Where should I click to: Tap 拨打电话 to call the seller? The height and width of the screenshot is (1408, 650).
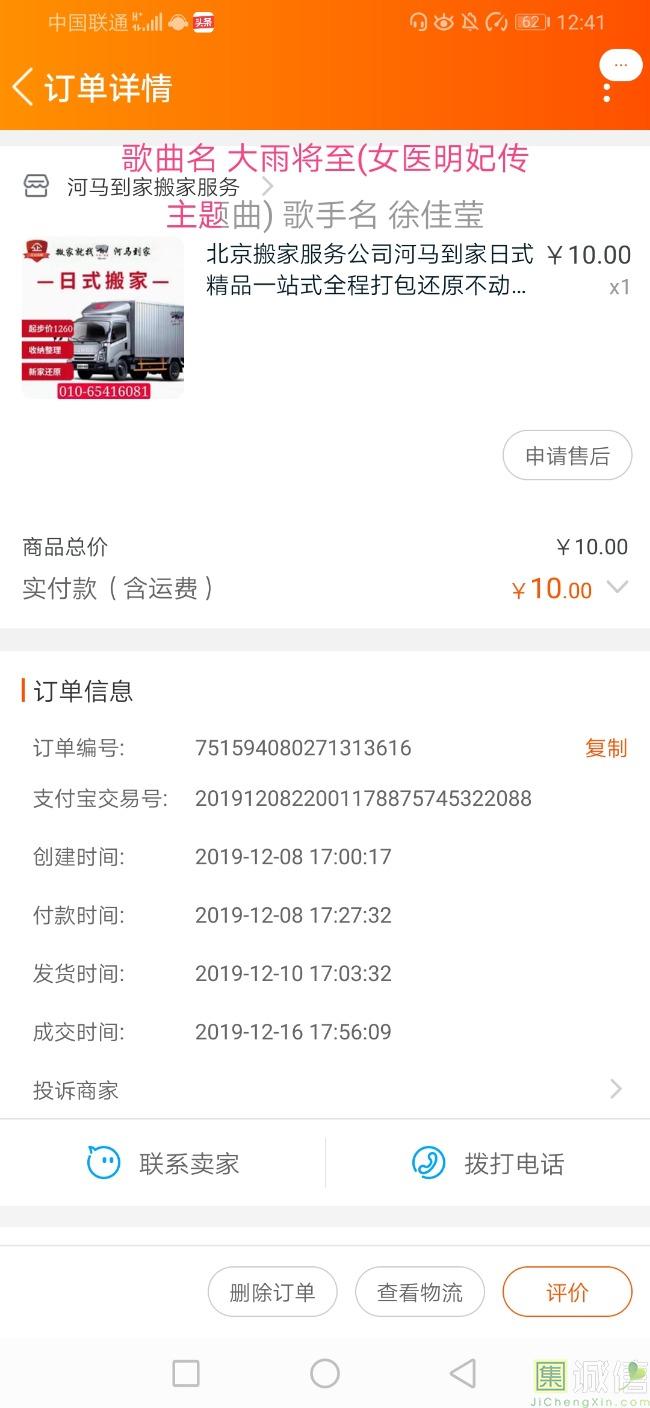click(488, 1163)
